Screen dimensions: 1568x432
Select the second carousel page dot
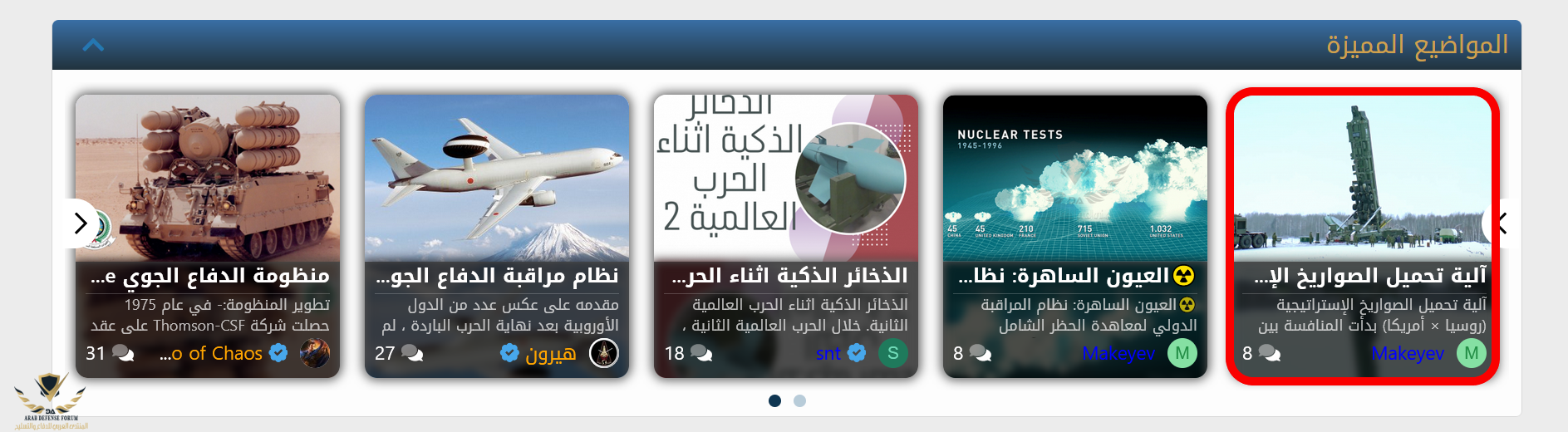click(x=799, y=400)
